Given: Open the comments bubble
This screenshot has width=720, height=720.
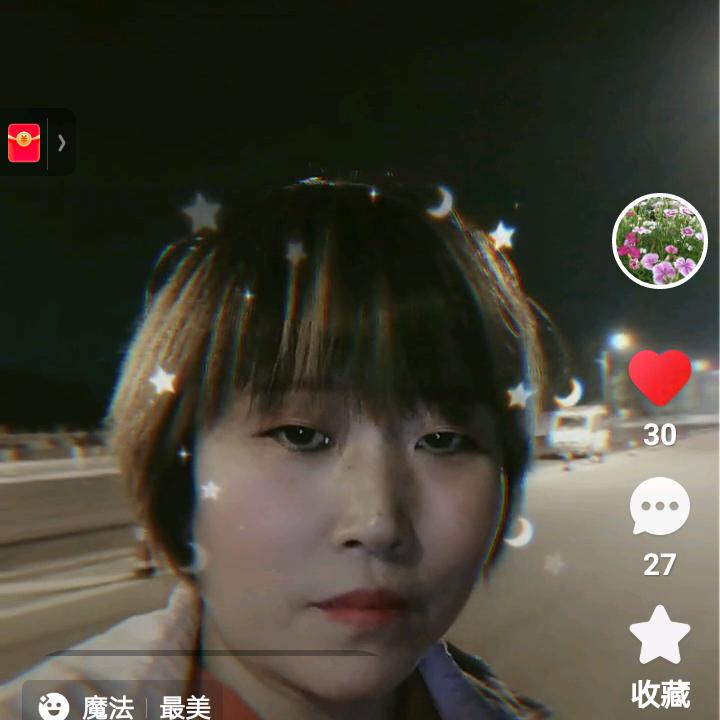Looking at the screenshot, I should pyautogui.click(x=660, y=507).
